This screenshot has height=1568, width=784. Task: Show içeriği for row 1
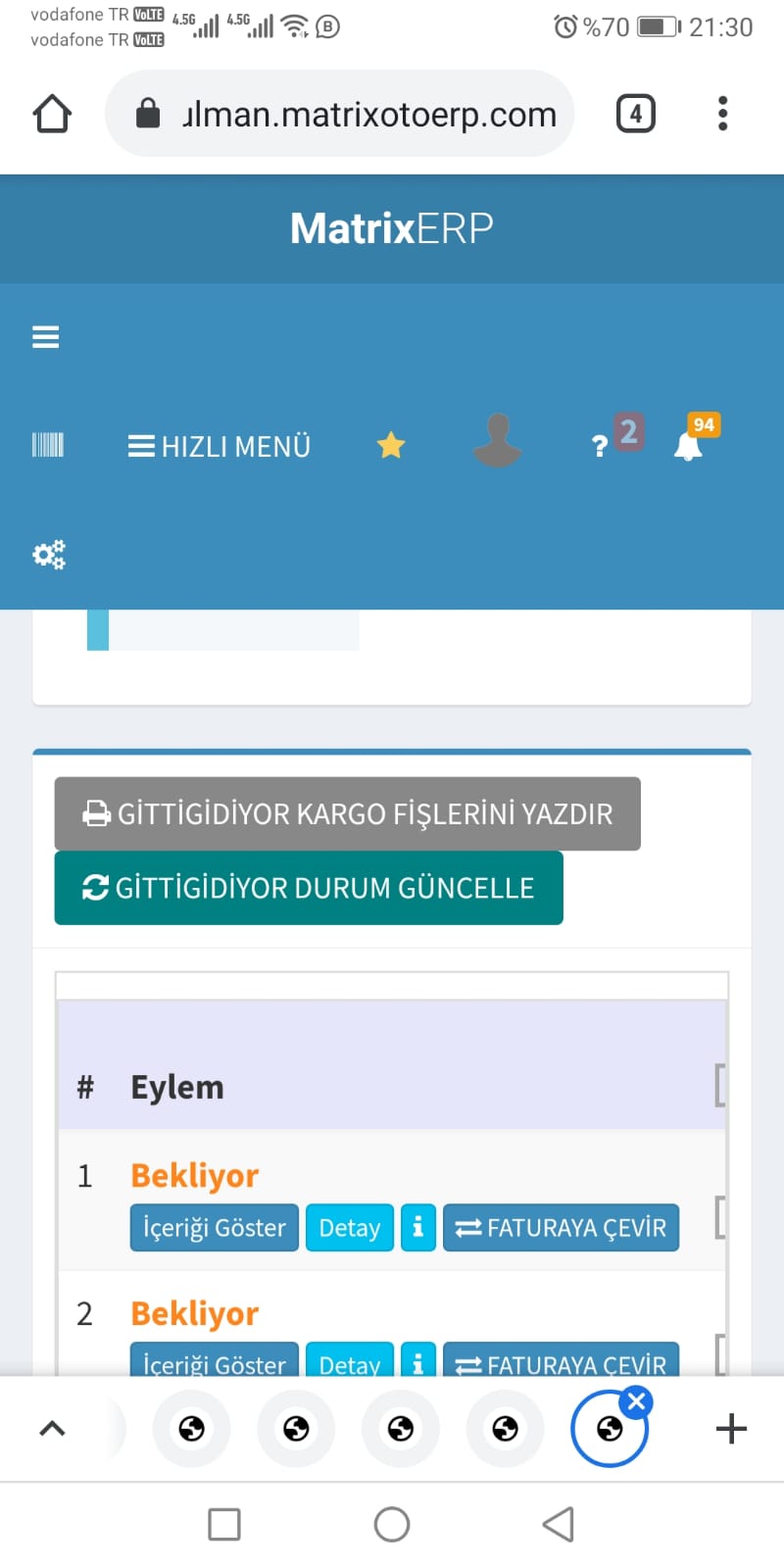[214, 1228]
